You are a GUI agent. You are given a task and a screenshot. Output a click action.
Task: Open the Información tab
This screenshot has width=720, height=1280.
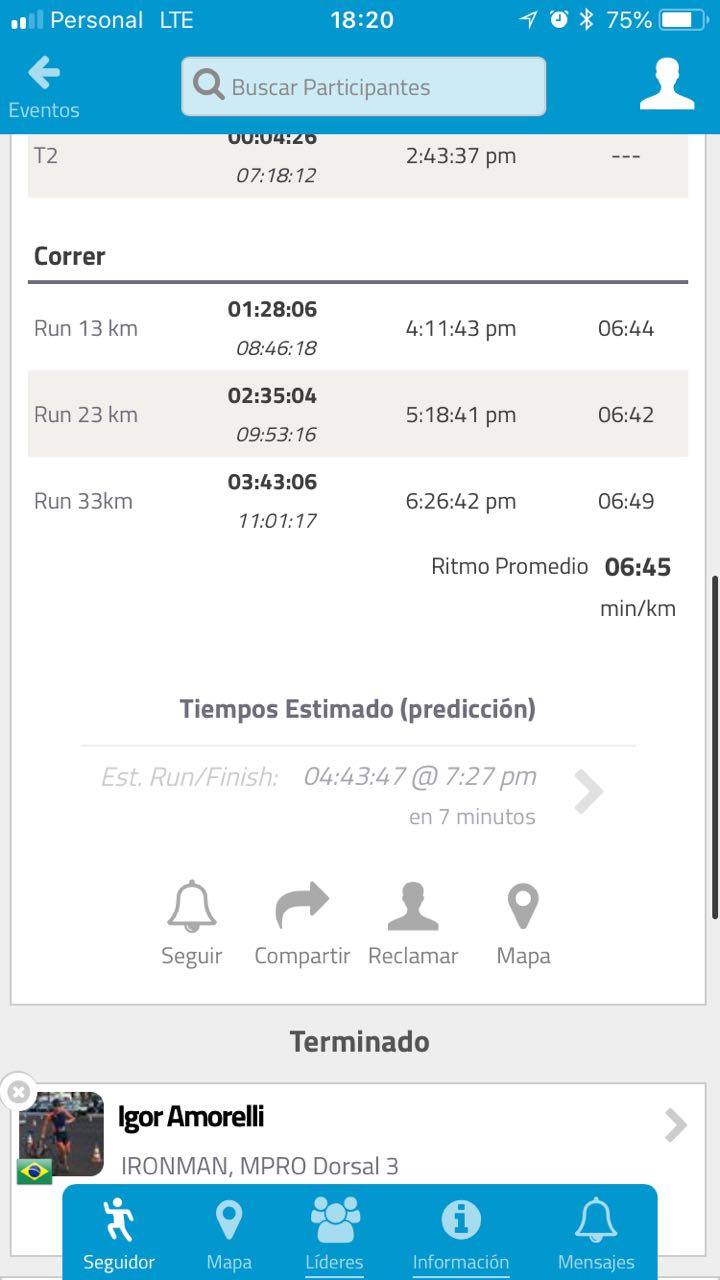point(461,1234)
